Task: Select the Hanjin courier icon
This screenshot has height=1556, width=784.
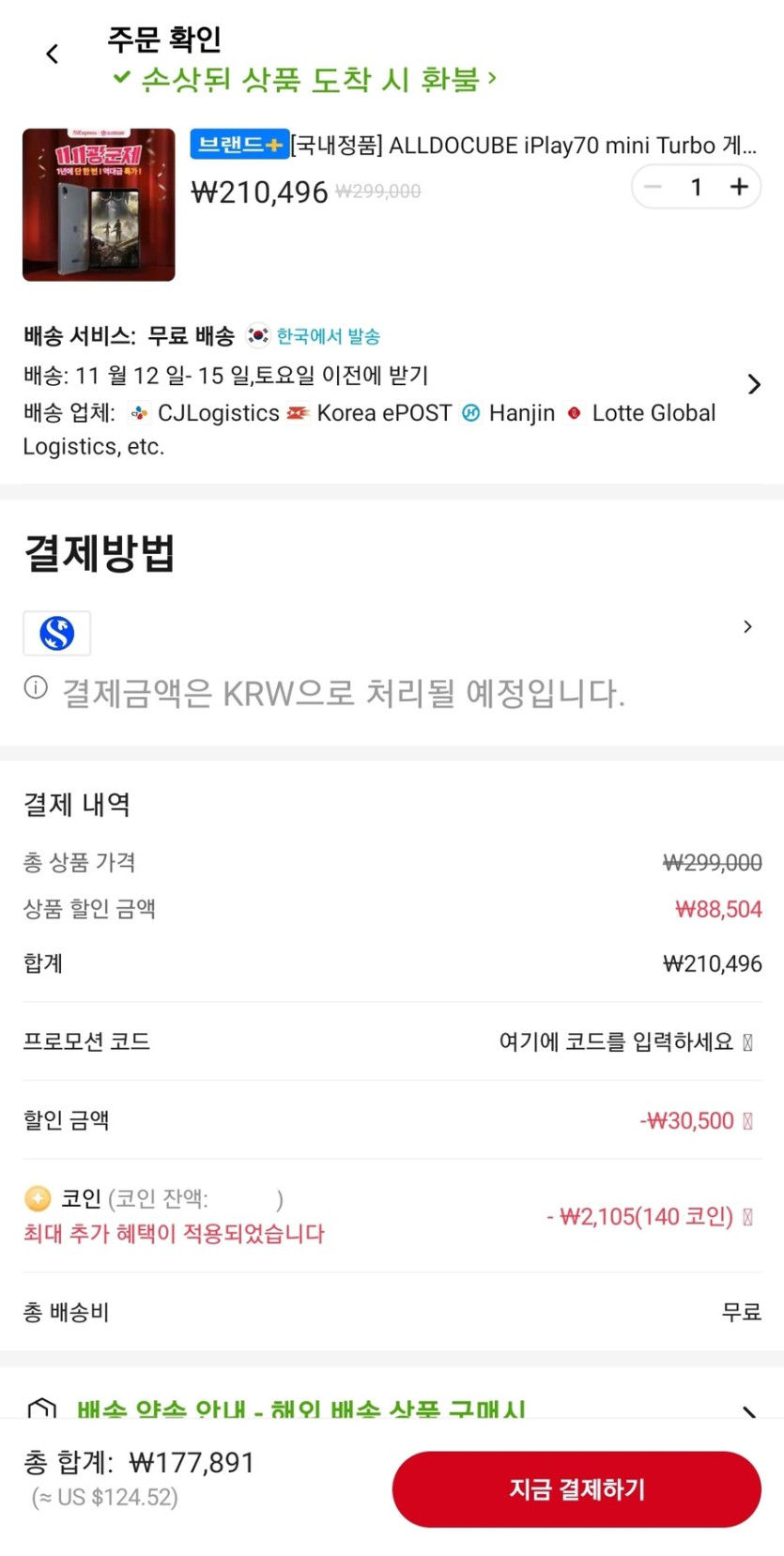Action: (x=470, y=413)
